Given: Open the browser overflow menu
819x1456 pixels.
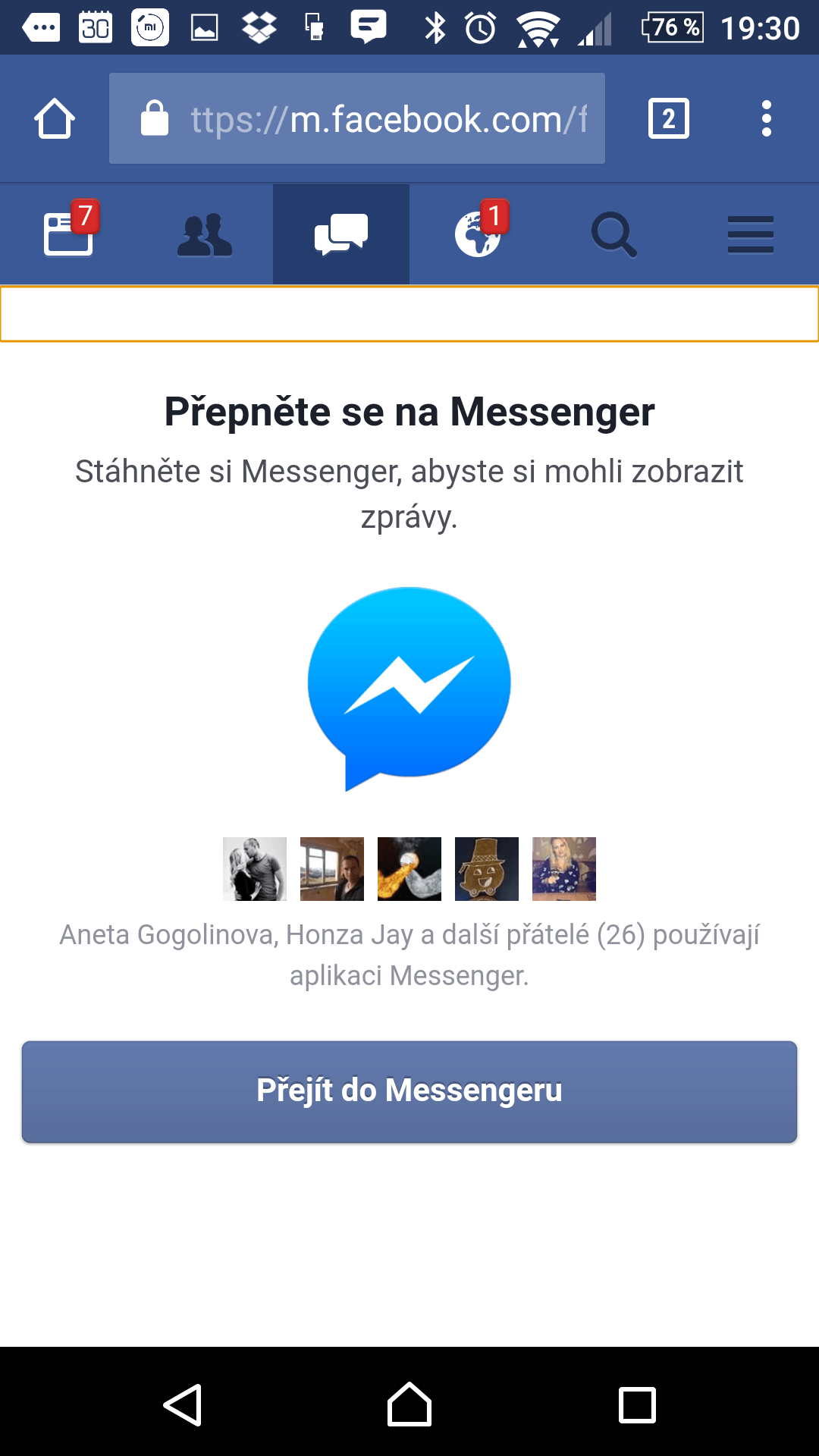Looking at the screenshot, I should click(x=767, y=119).
